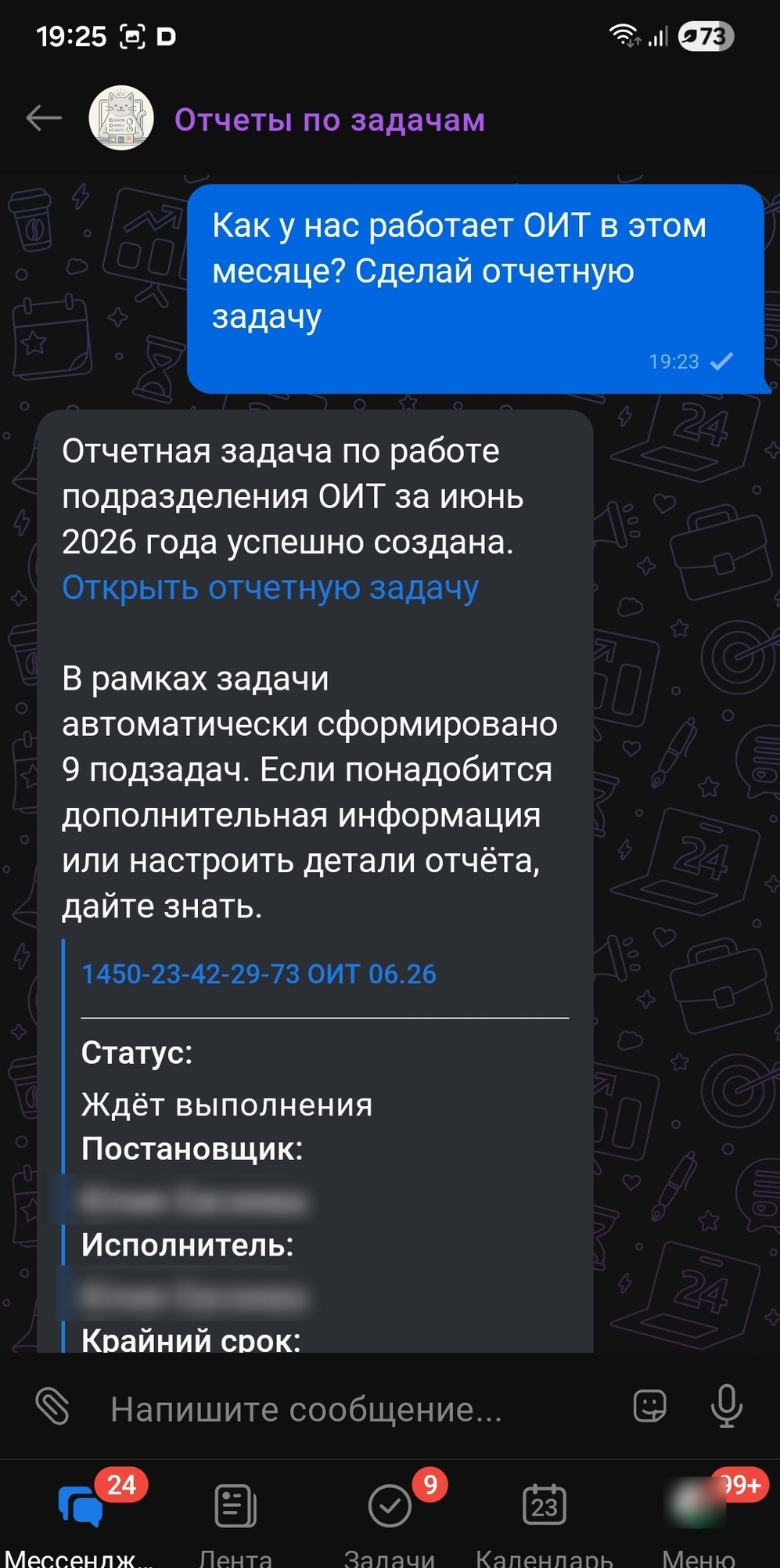Switch to the Мессенджер tab
This screenshot has height=1568, width=780.
[78, 1519]
